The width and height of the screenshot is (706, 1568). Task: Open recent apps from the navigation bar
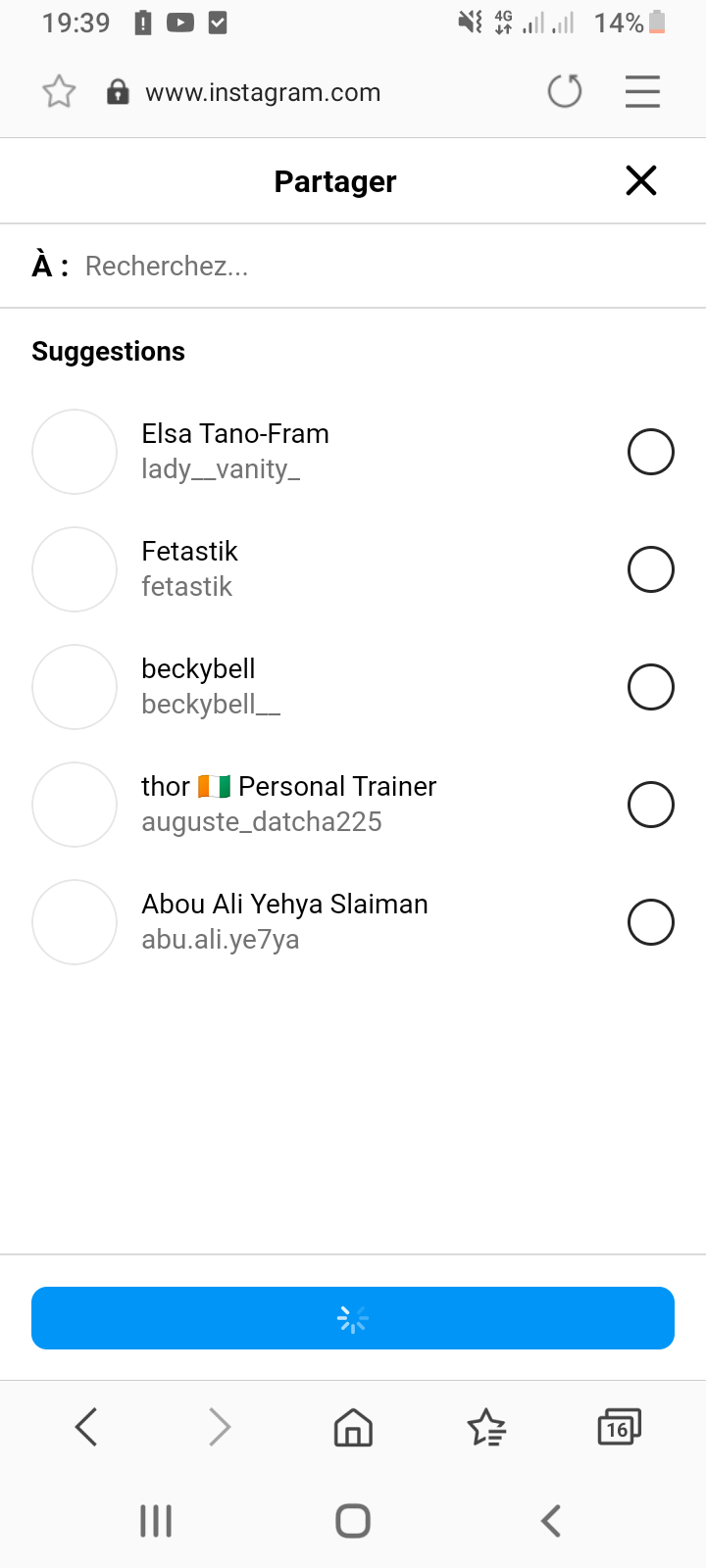(156, 1521)
